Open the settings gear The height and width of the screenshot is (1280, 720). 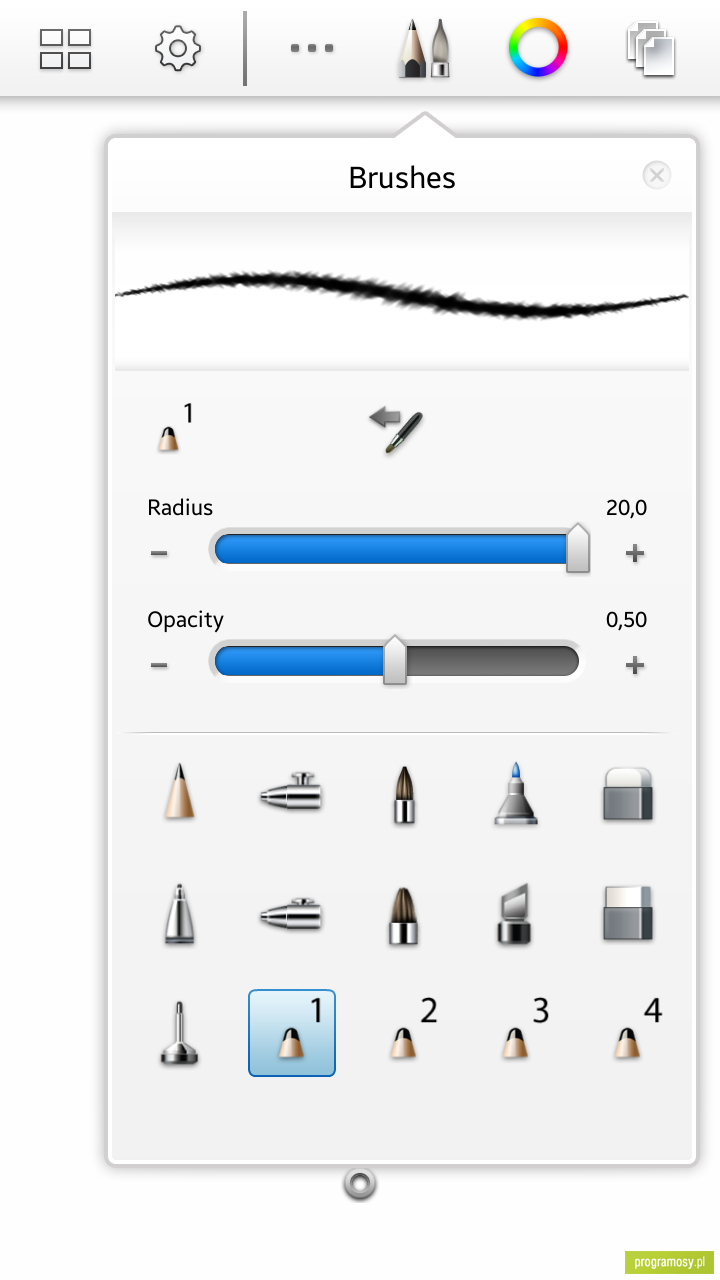point(178,48)
